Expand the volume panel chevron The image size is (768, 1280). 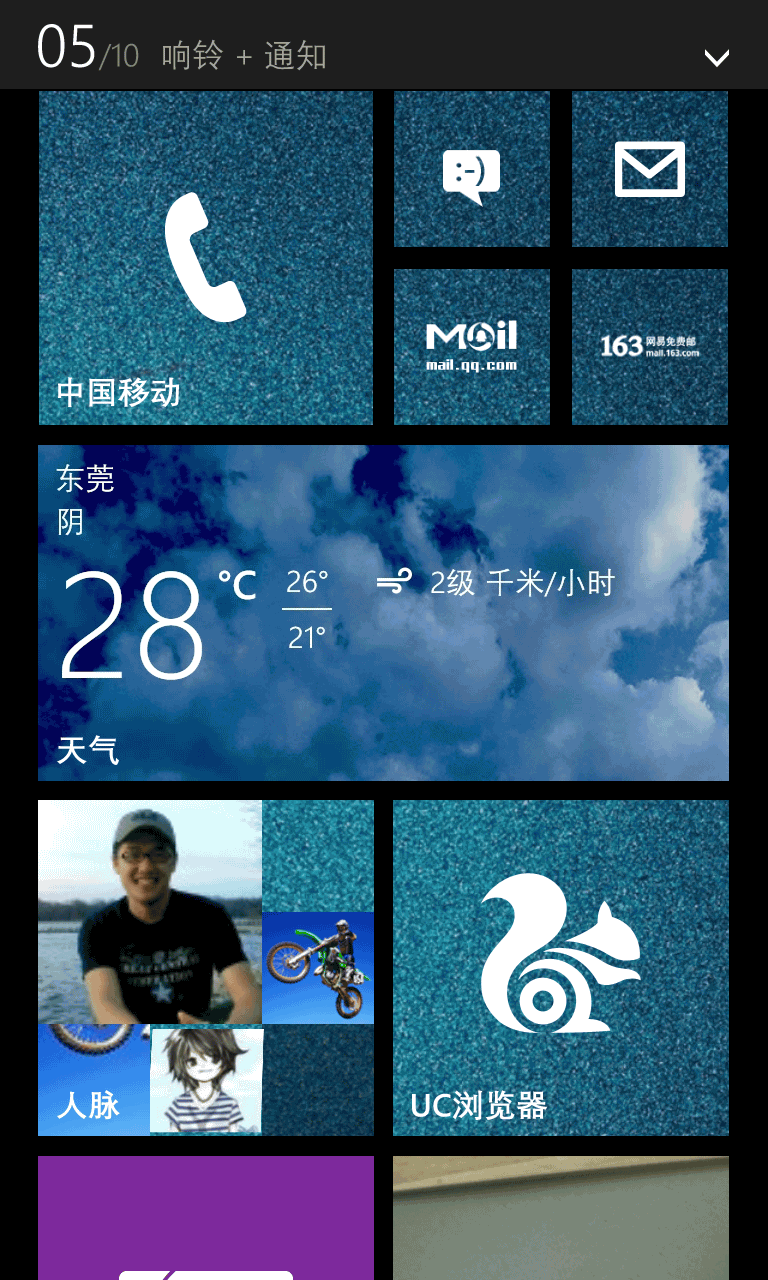click(x=716, y=58)
